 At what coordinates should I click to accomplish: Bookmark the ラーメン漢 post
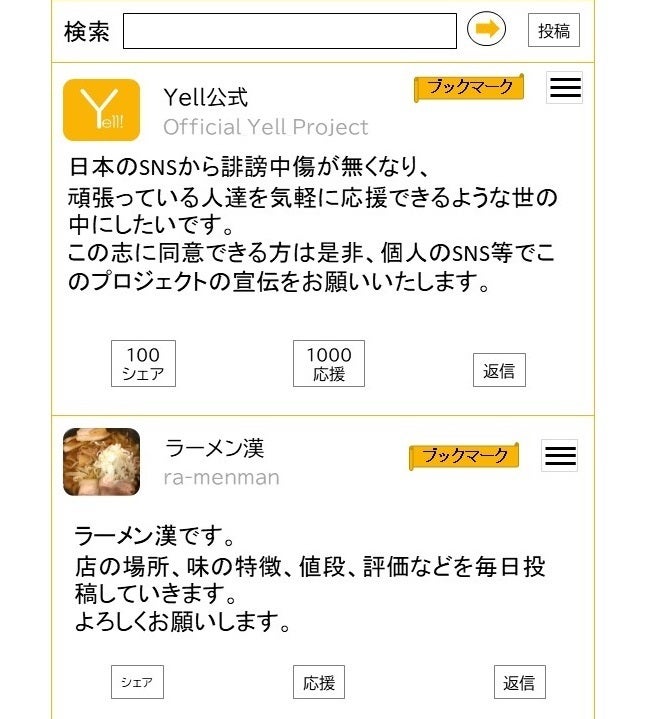(464, 456)
